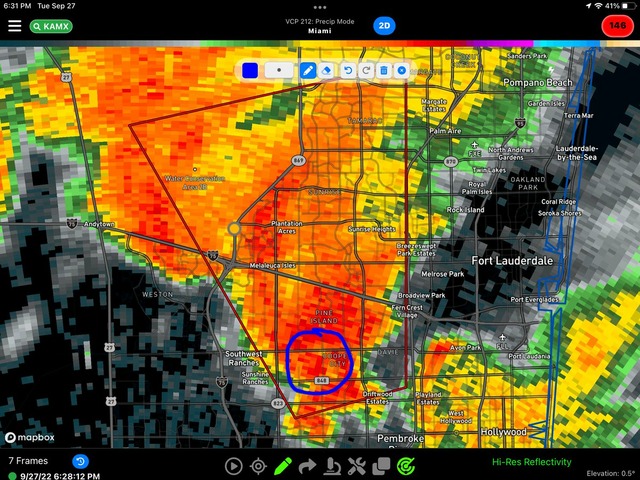Open the layers stack icon
Viewport: 640px width, 480px height.
380,465
